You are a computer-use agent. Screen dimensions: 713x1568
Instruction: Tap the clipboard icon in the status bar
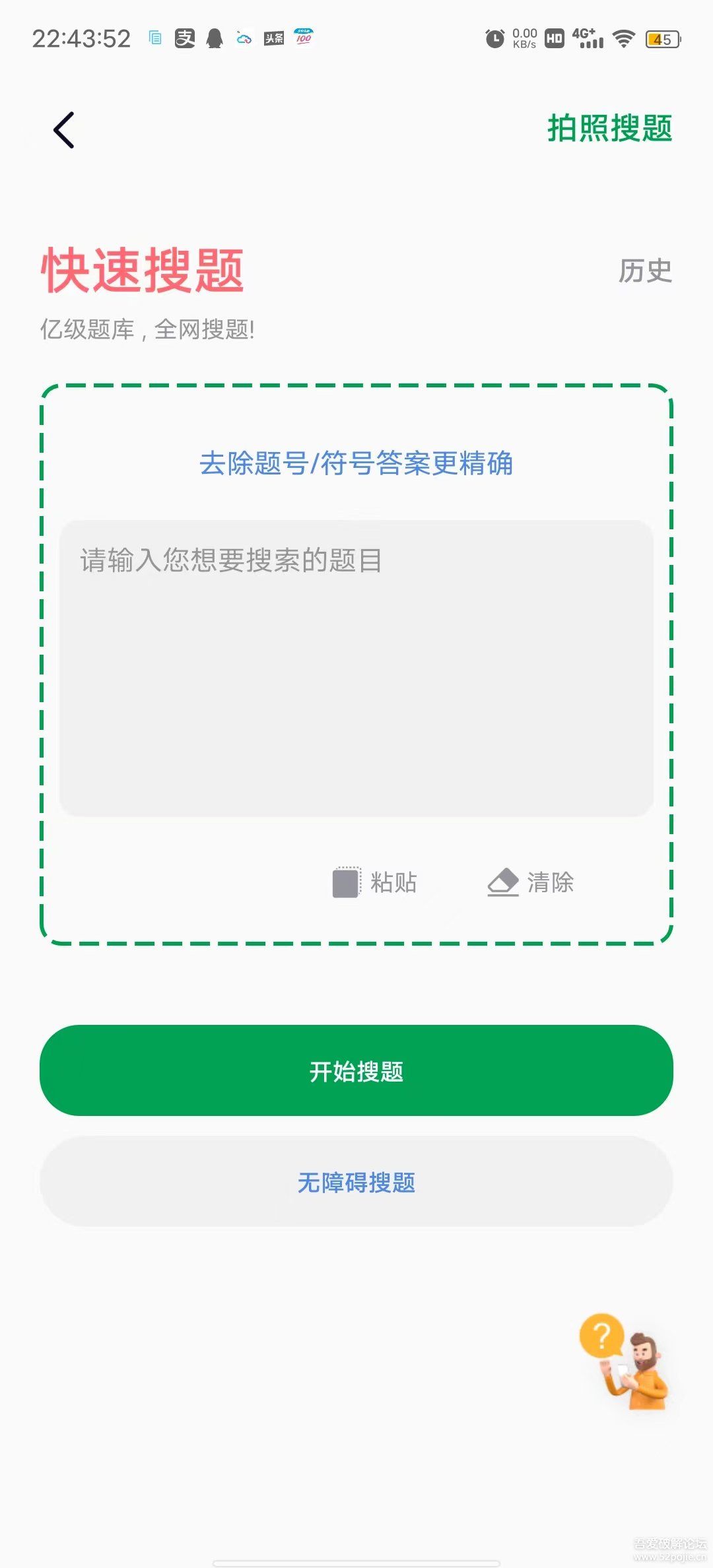pos(156,38)
